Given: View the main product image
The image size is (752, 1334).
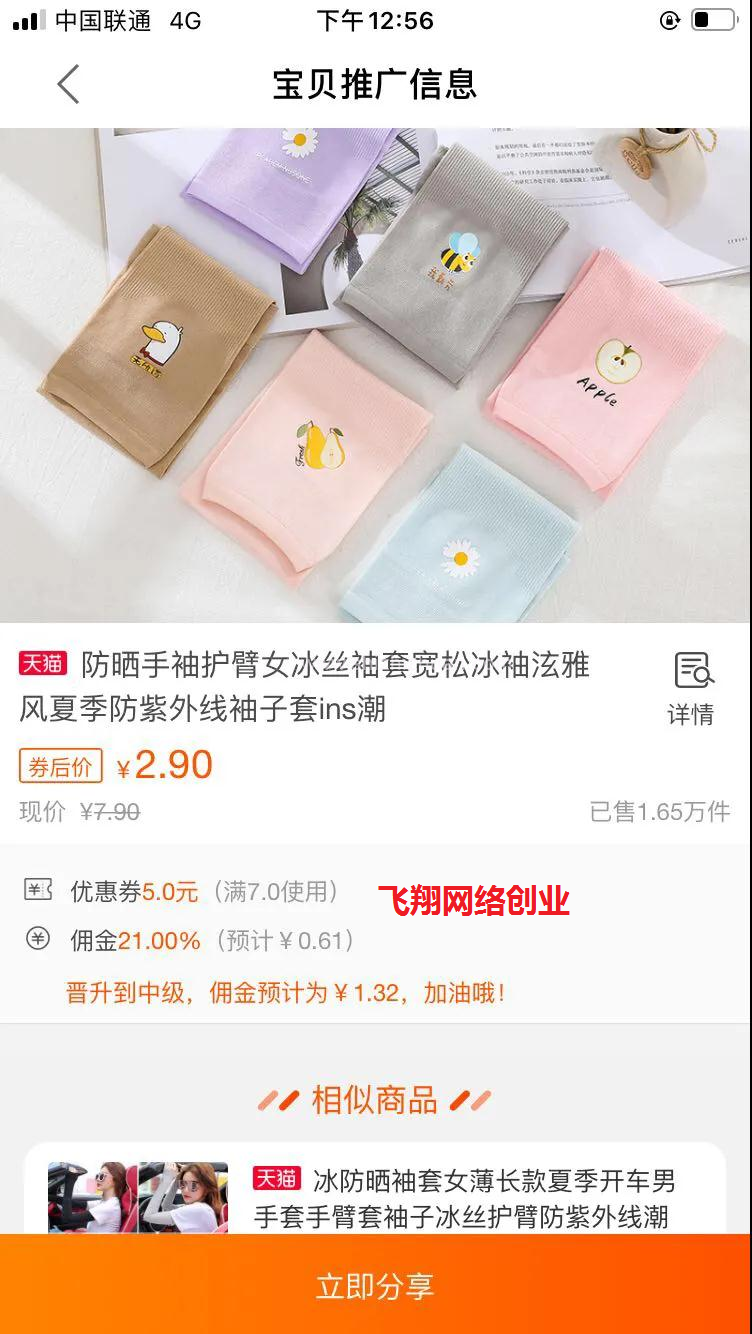Looking at the screenshot, I should click(x=376, y=375).
